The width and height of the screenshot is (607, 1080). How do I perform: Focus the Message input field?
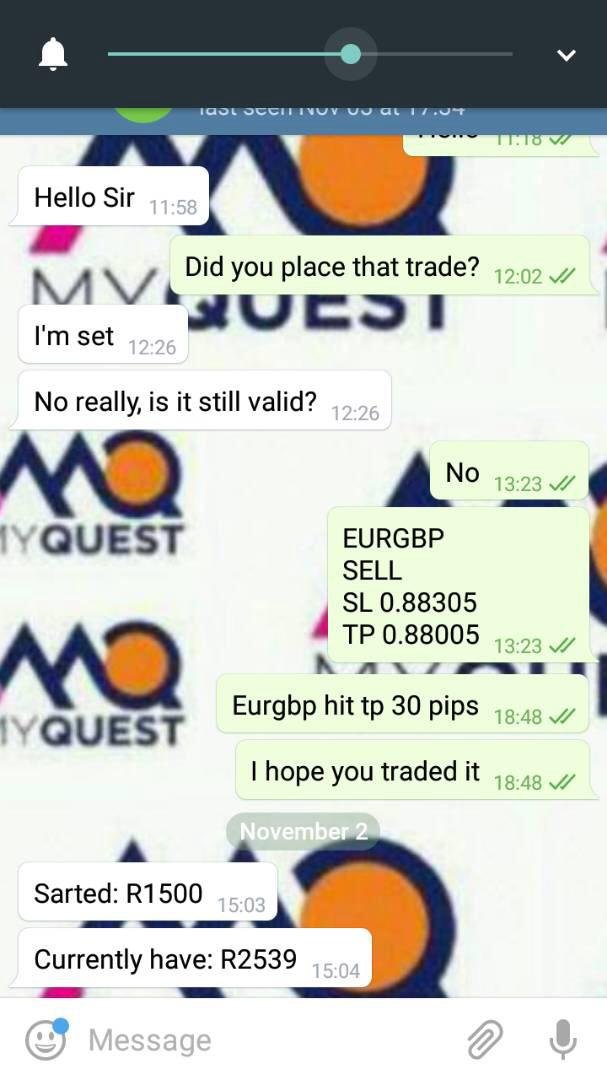point(260,1040)
